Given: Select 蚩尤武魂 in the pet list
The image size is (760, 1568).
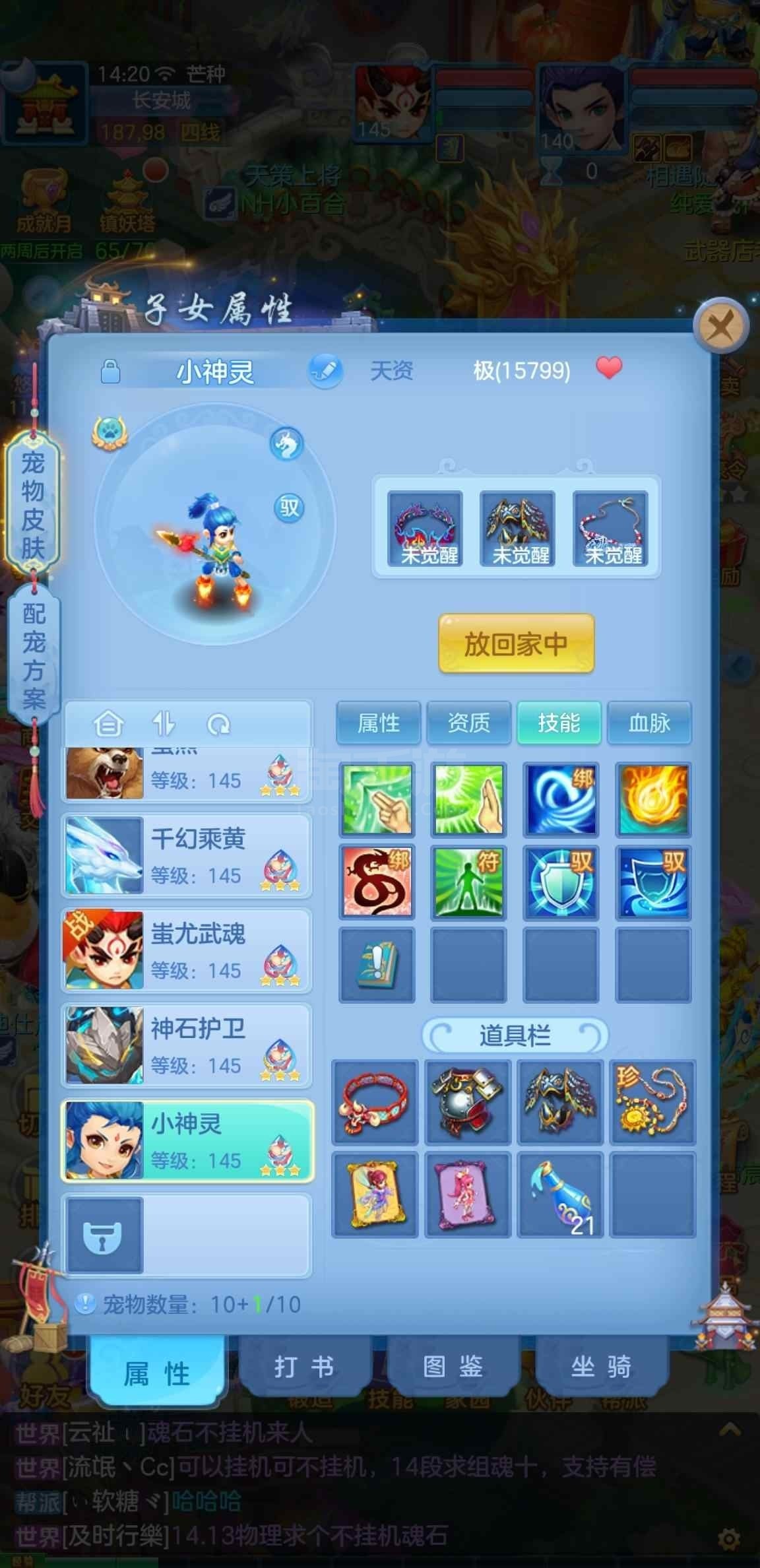Looking at the screenshot, I should tap(187, 951).
